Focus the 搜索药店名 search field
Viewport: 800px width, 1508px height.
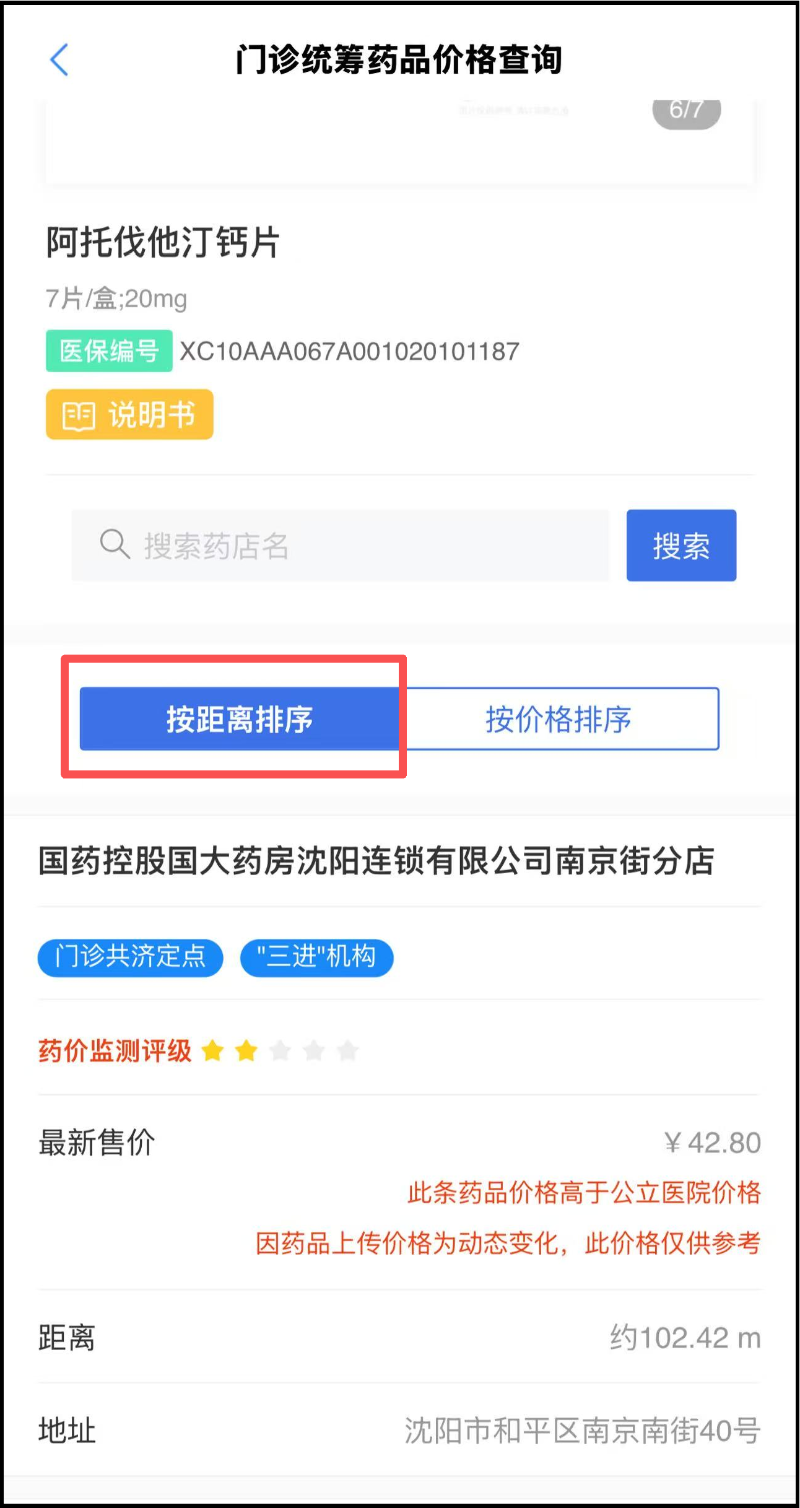tap(340, 546)
